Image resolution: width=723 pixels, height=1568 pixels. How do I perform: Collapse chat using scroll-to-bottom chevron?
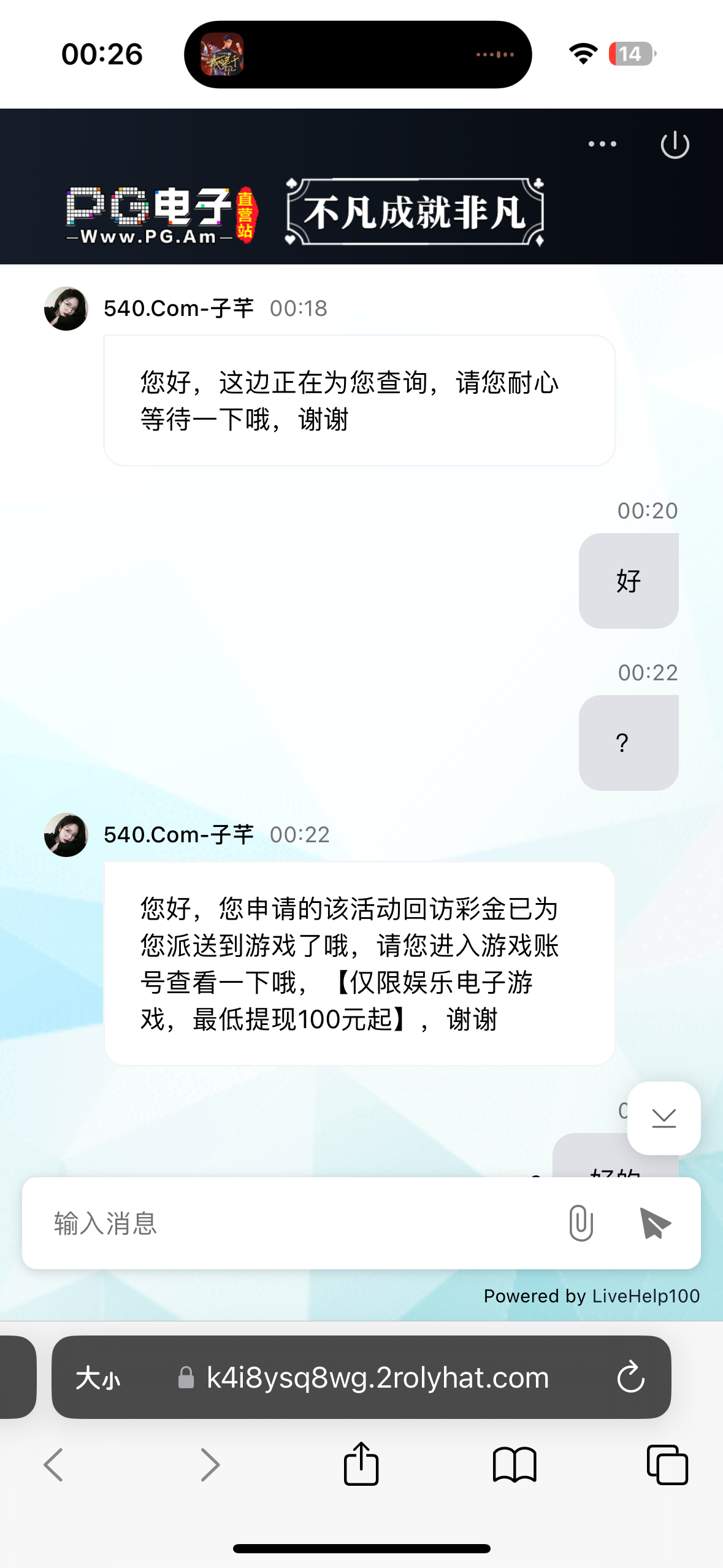click(663, 1118)
